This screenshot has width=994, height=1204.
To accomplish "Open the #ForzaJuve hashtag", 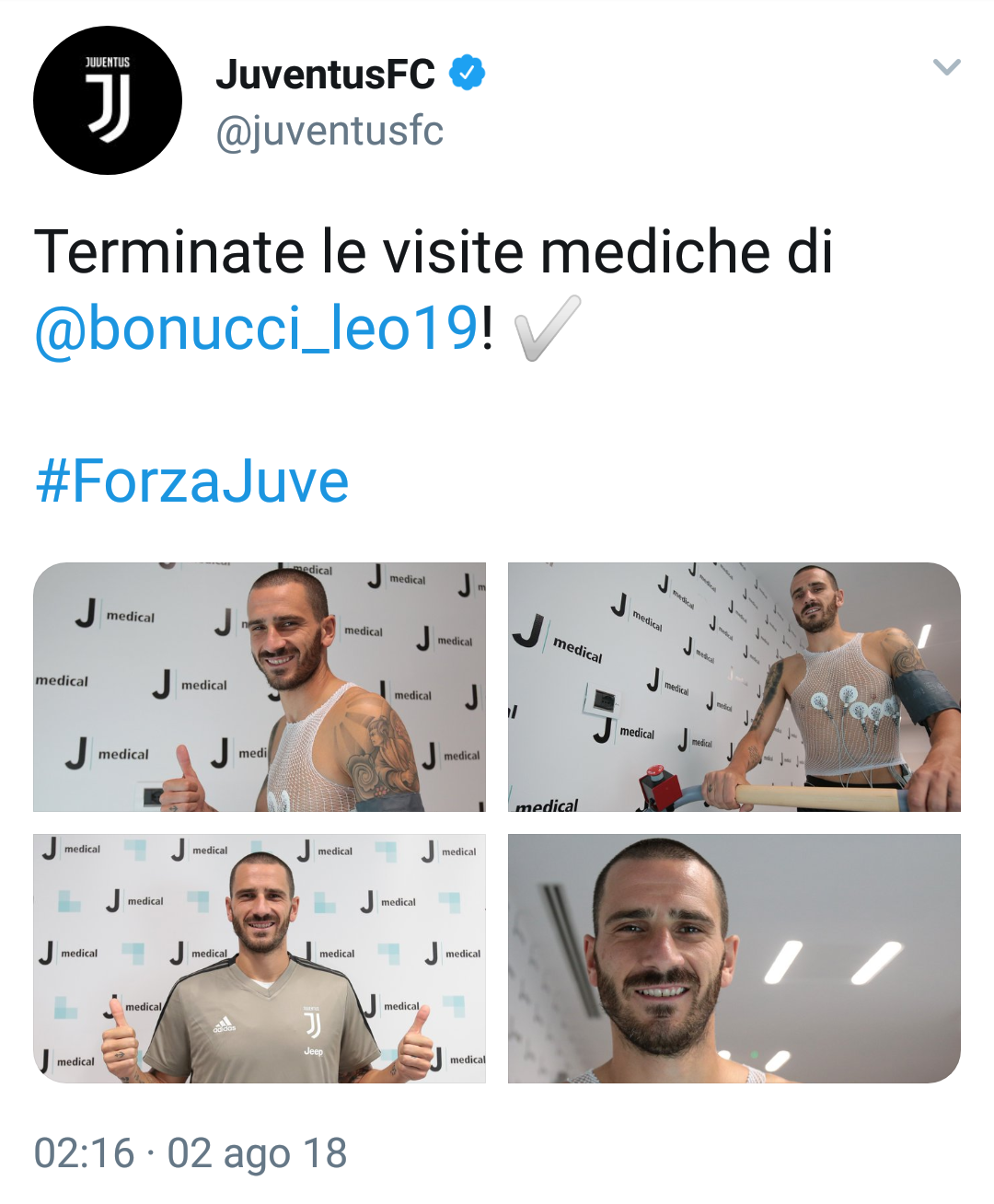I will click(x=192, y=481).
